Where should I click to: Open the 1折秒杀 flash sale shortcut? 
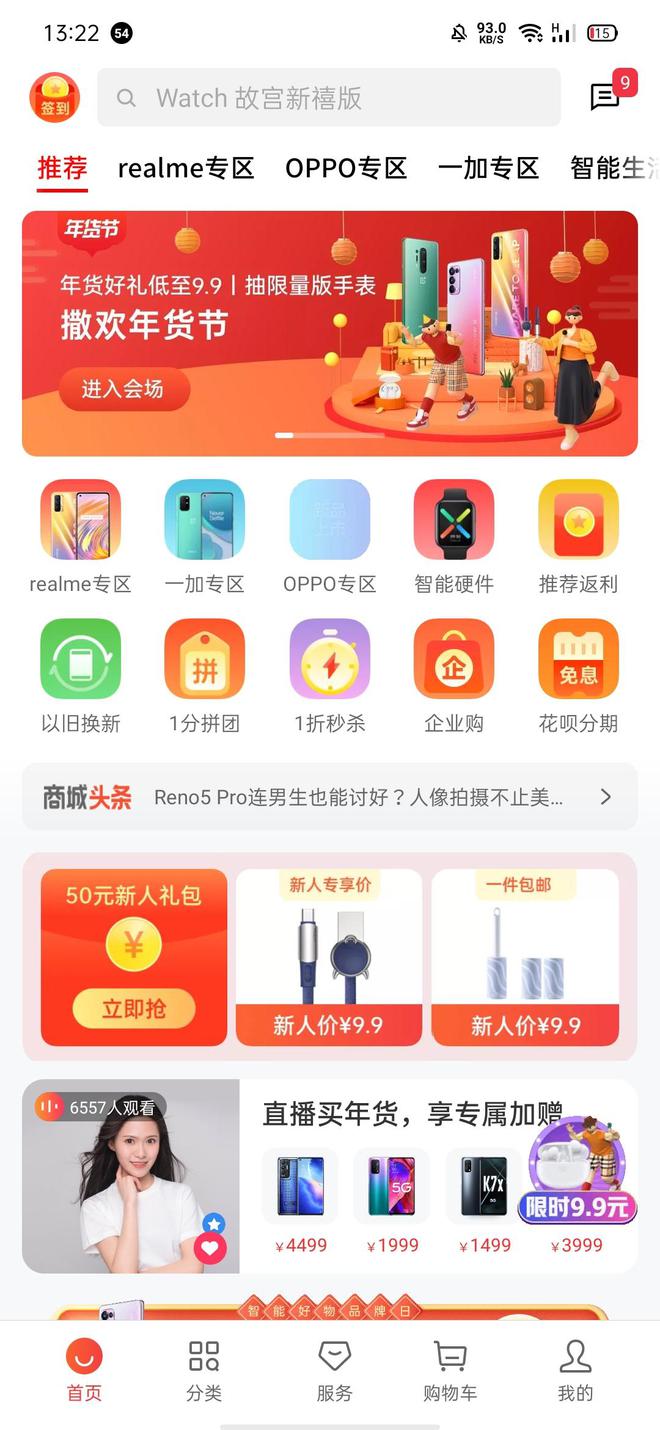(329, 676)
